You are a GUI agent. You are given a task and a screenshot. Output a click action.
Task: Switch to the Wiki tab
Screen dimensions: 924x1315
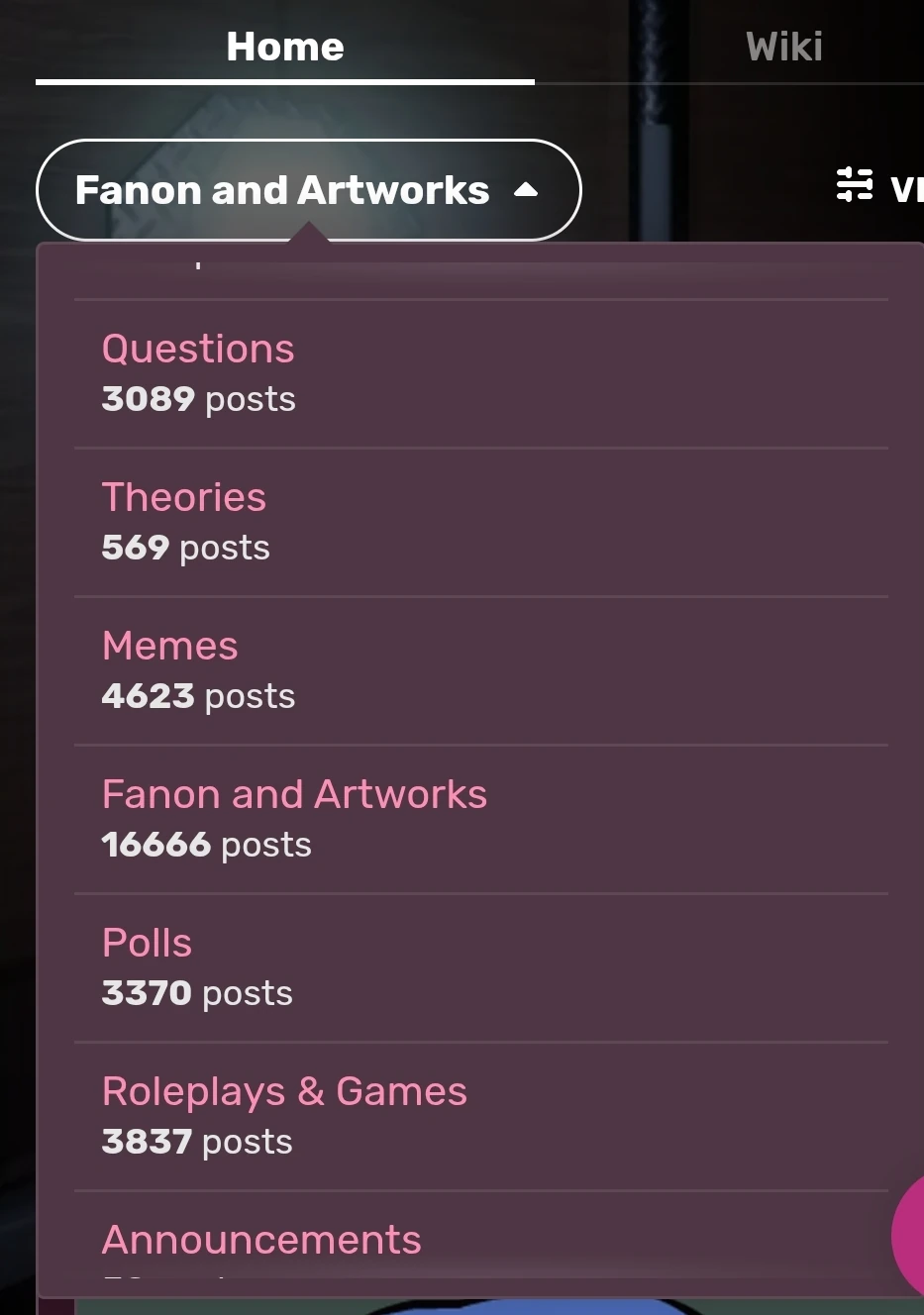pos(782,46)
